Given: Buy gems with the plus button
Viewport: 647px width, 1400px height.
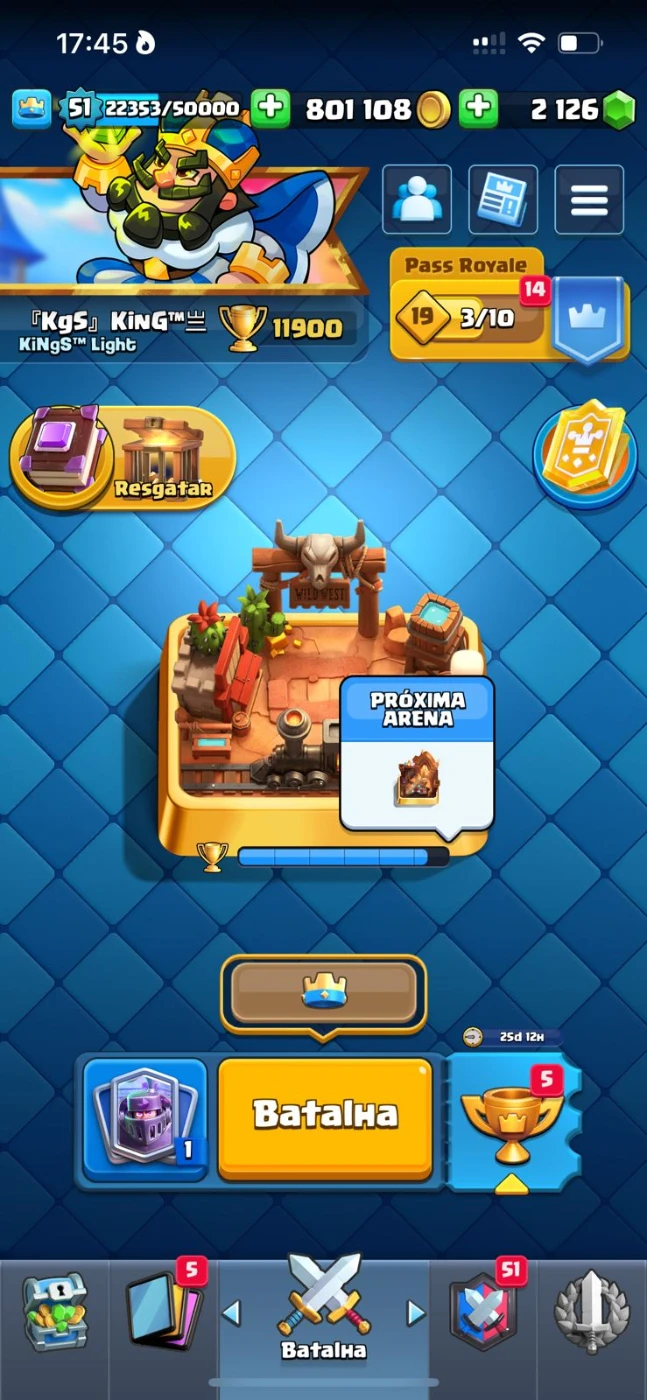Looking at the screenshot, I should tap(478, 109).
